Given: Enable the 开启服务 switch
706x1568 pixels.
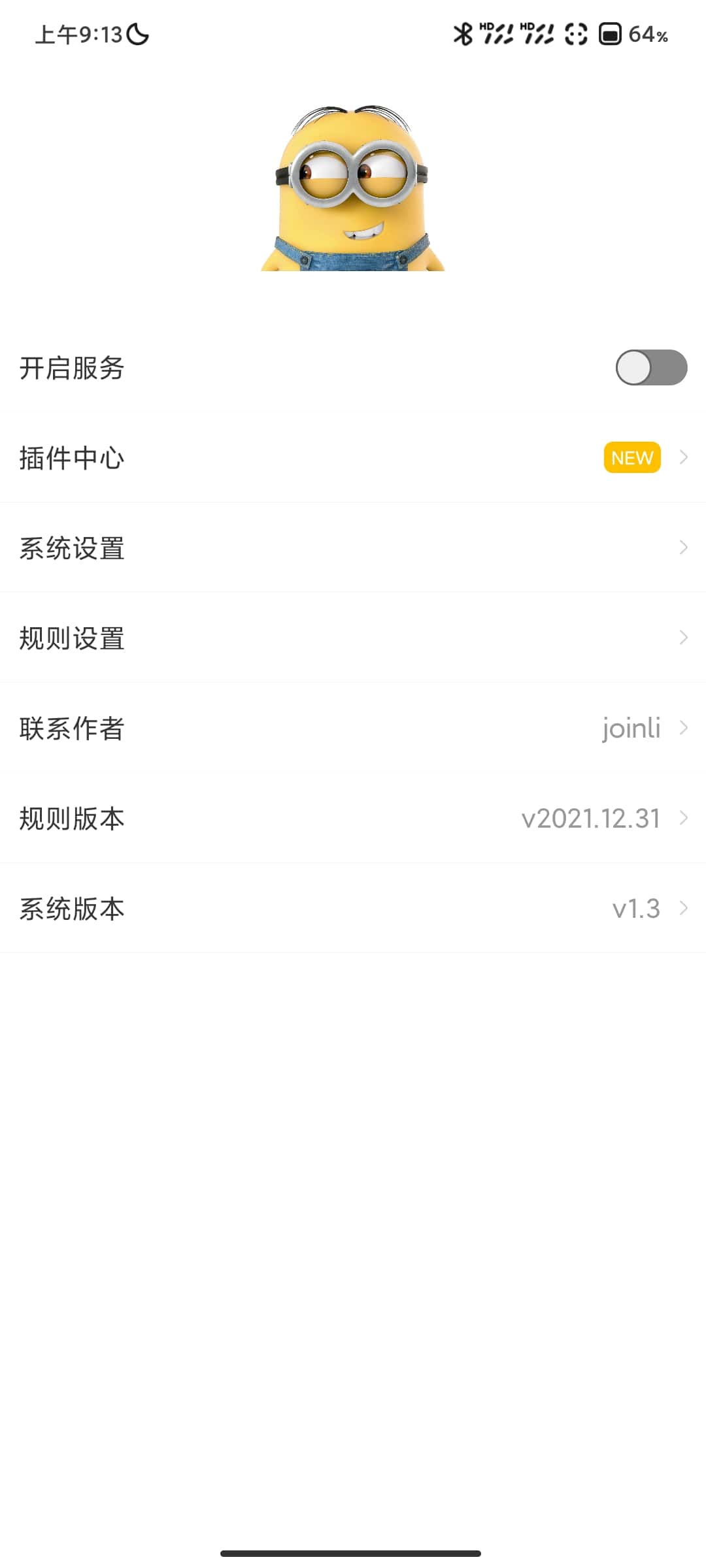Looking at the screenshot, I should [650, 368].
